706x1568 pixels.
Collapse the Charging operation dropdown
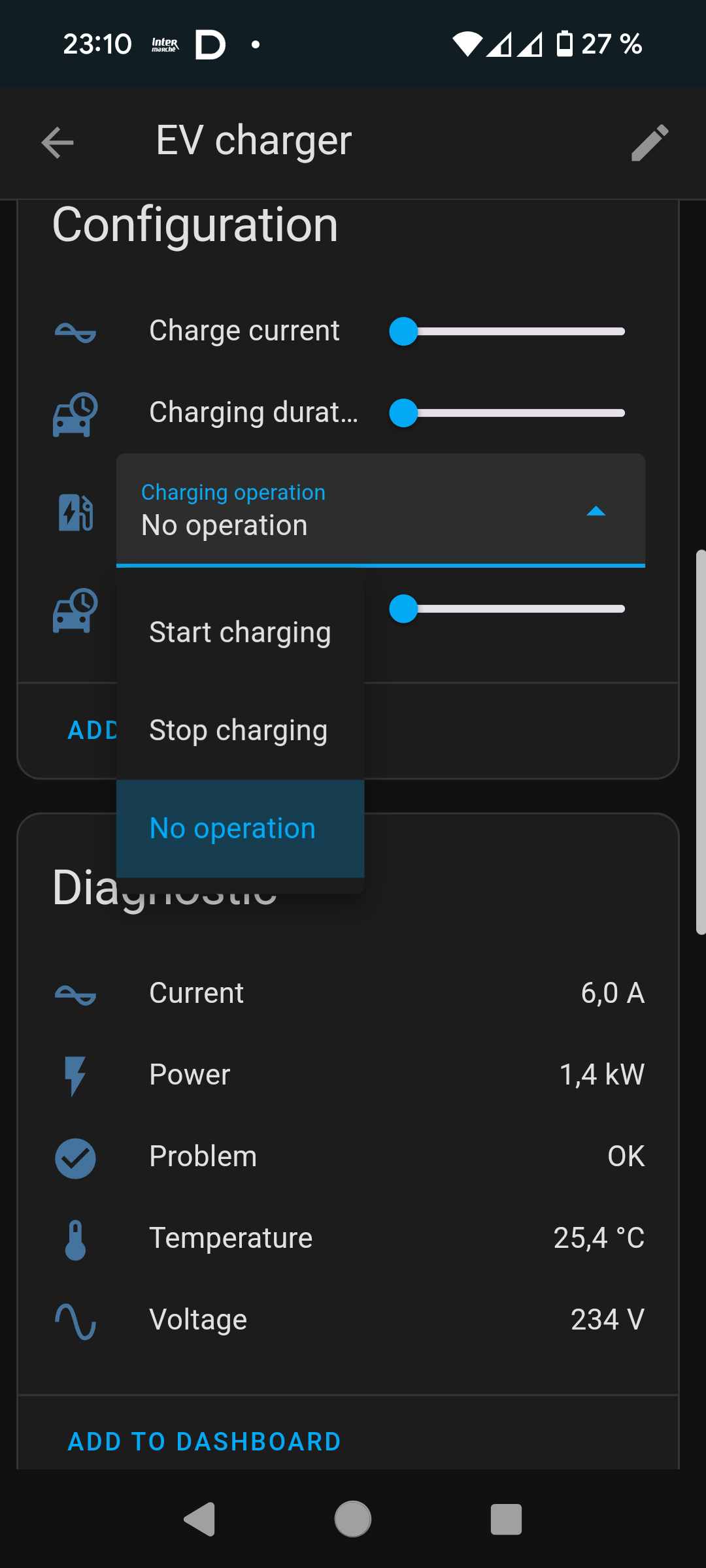point(380,510)
